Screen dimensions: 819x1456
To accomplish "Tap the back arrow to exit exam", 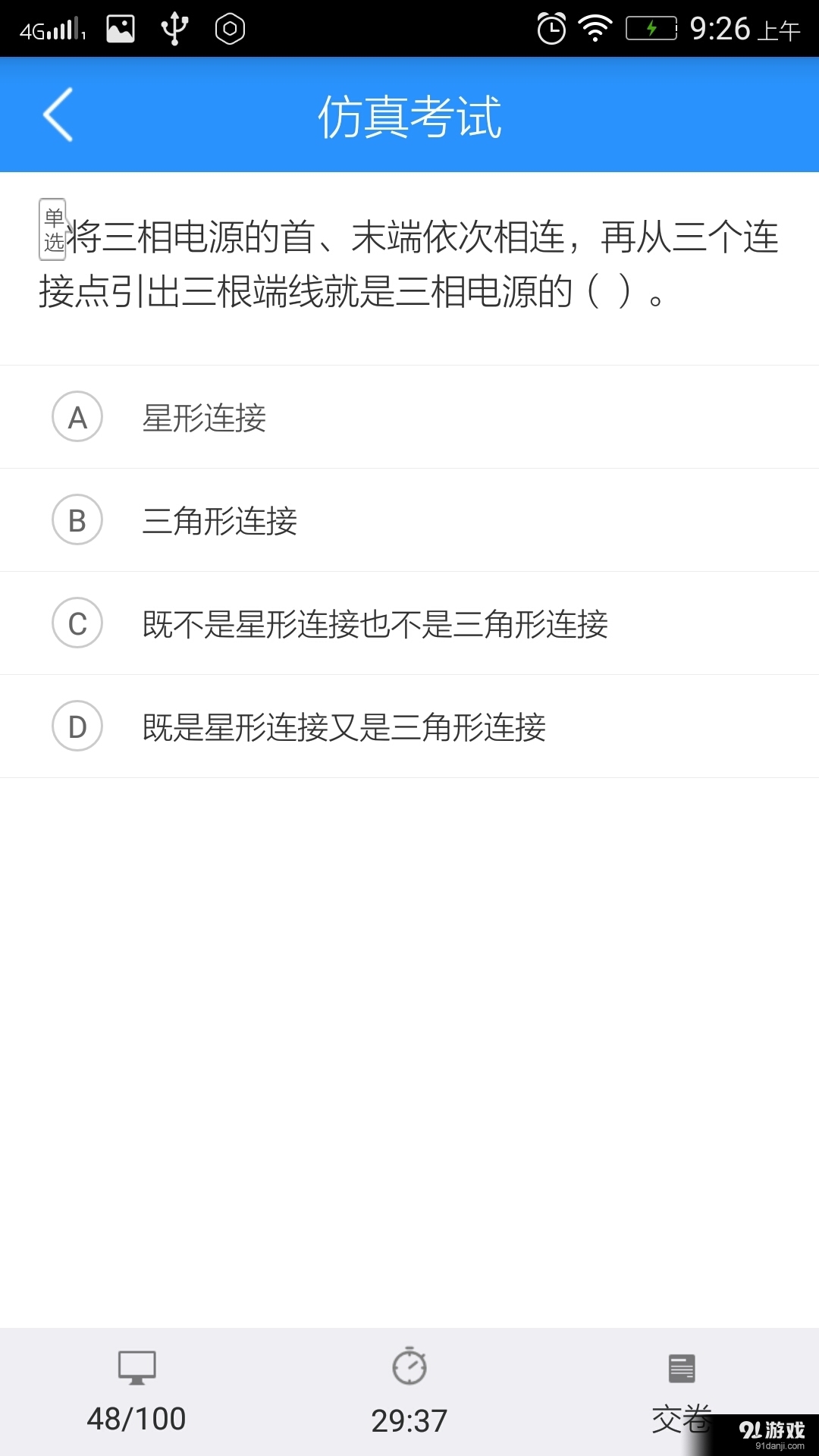I will [x=58, y=114].
